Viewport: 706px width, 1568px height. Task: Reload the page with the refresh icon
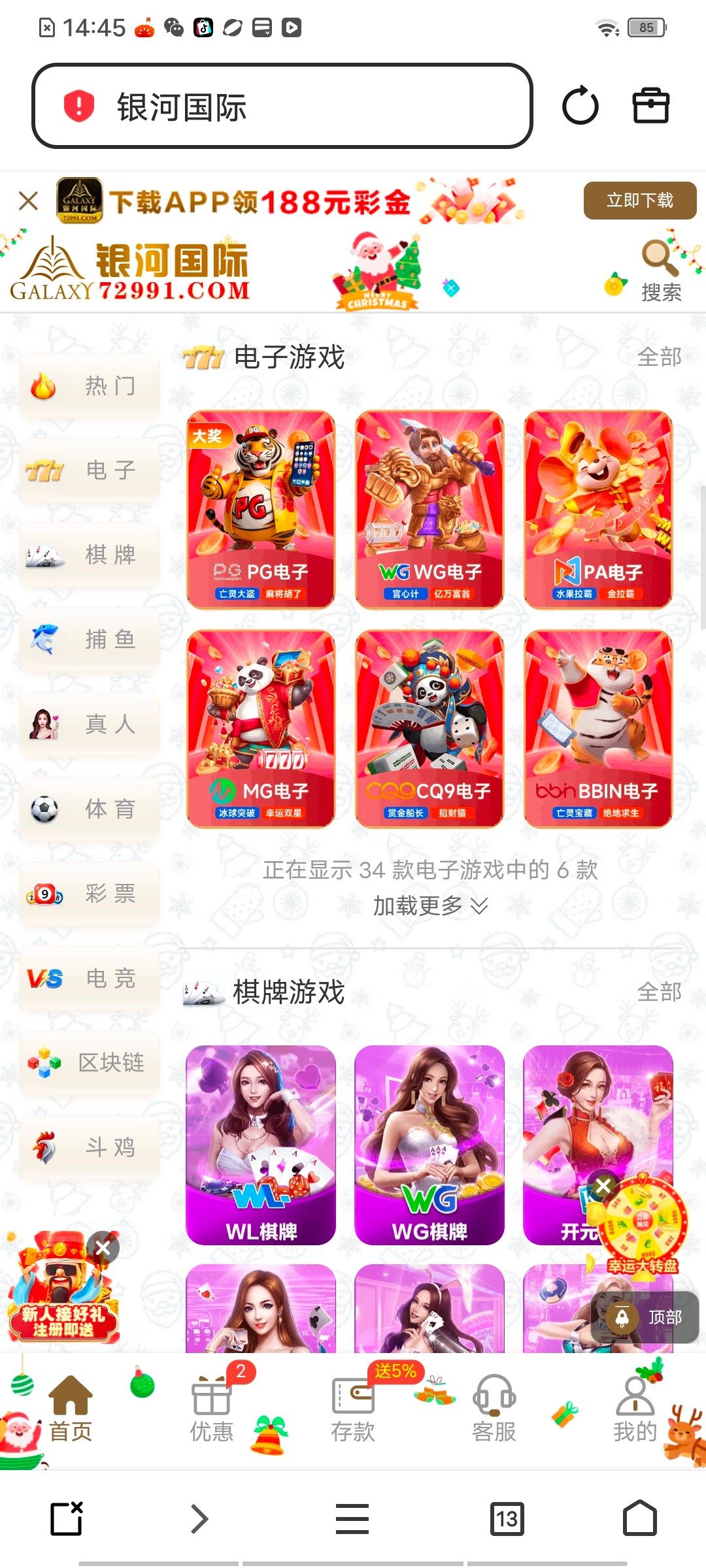coord(580,106)
